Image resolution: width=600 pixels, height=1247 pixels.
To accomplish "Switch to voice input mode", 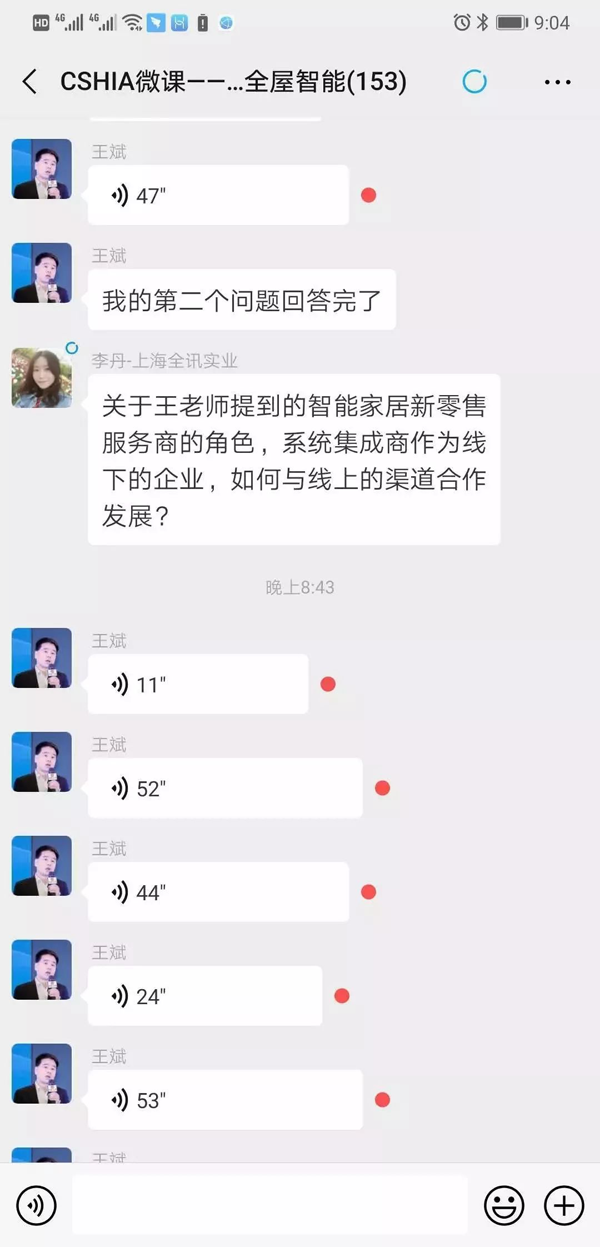I will pos(37,1206).
